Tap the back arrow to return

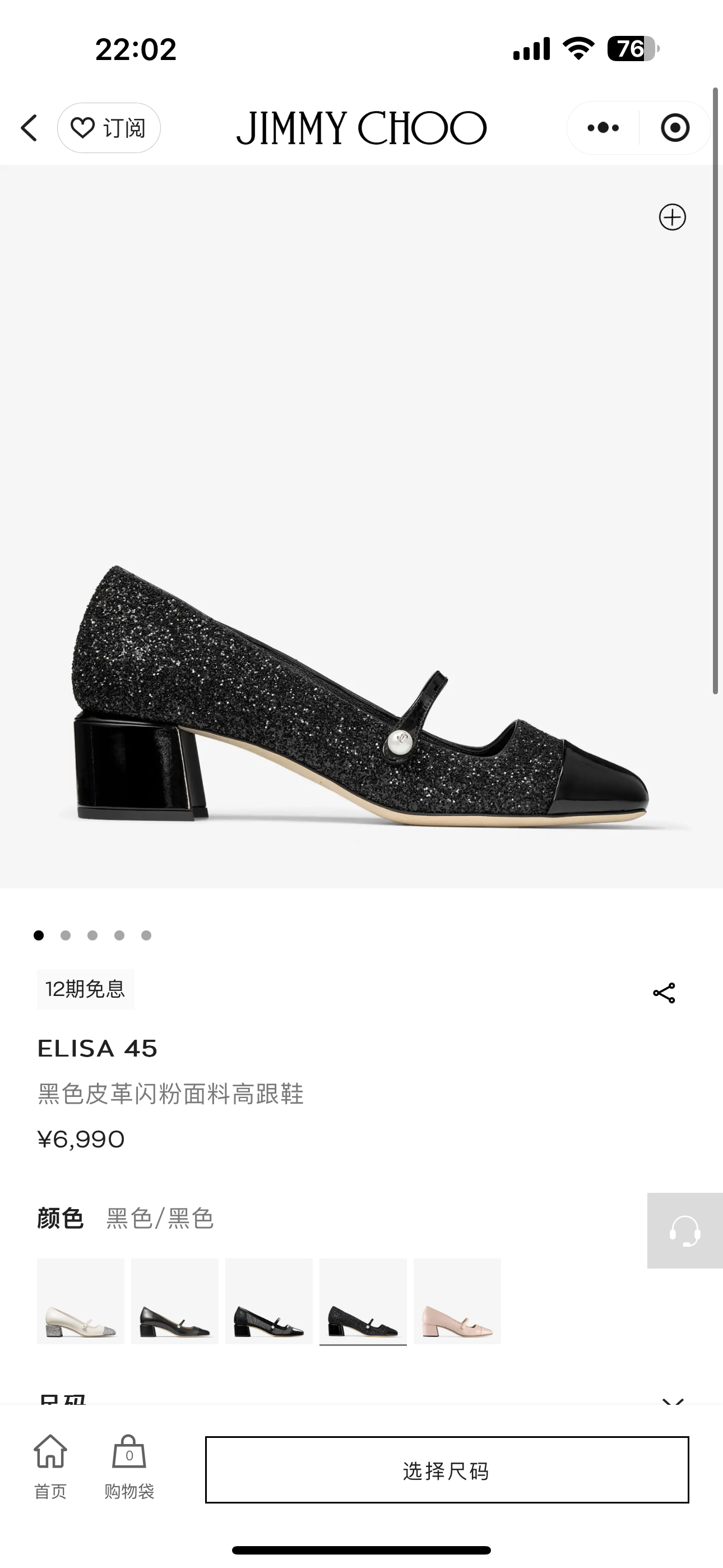(x=29, y=128)
